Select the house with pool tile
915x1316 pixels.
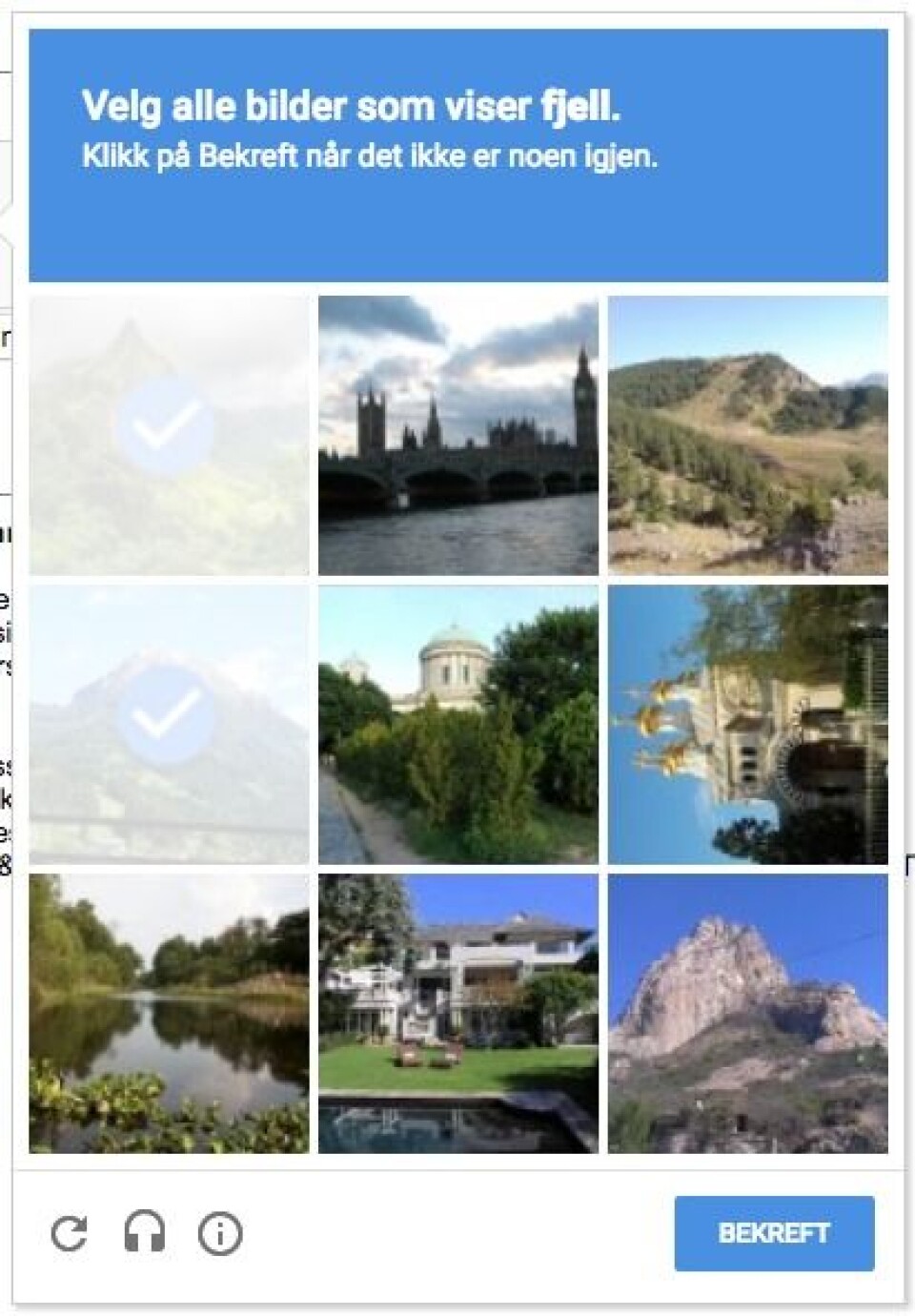click(x=458, y=1014)
